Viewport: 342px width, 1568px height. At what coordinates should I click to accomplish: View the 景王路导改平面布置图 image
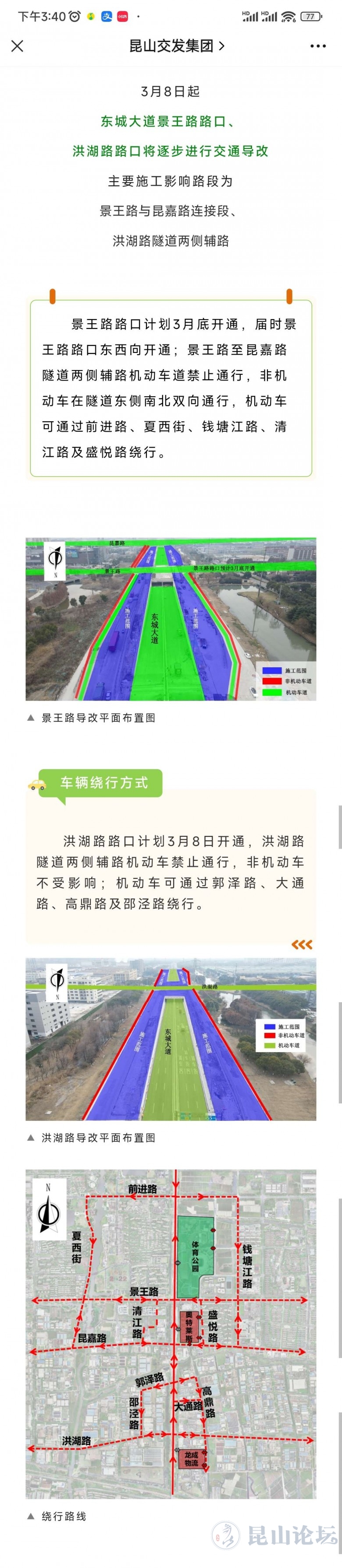171,618
